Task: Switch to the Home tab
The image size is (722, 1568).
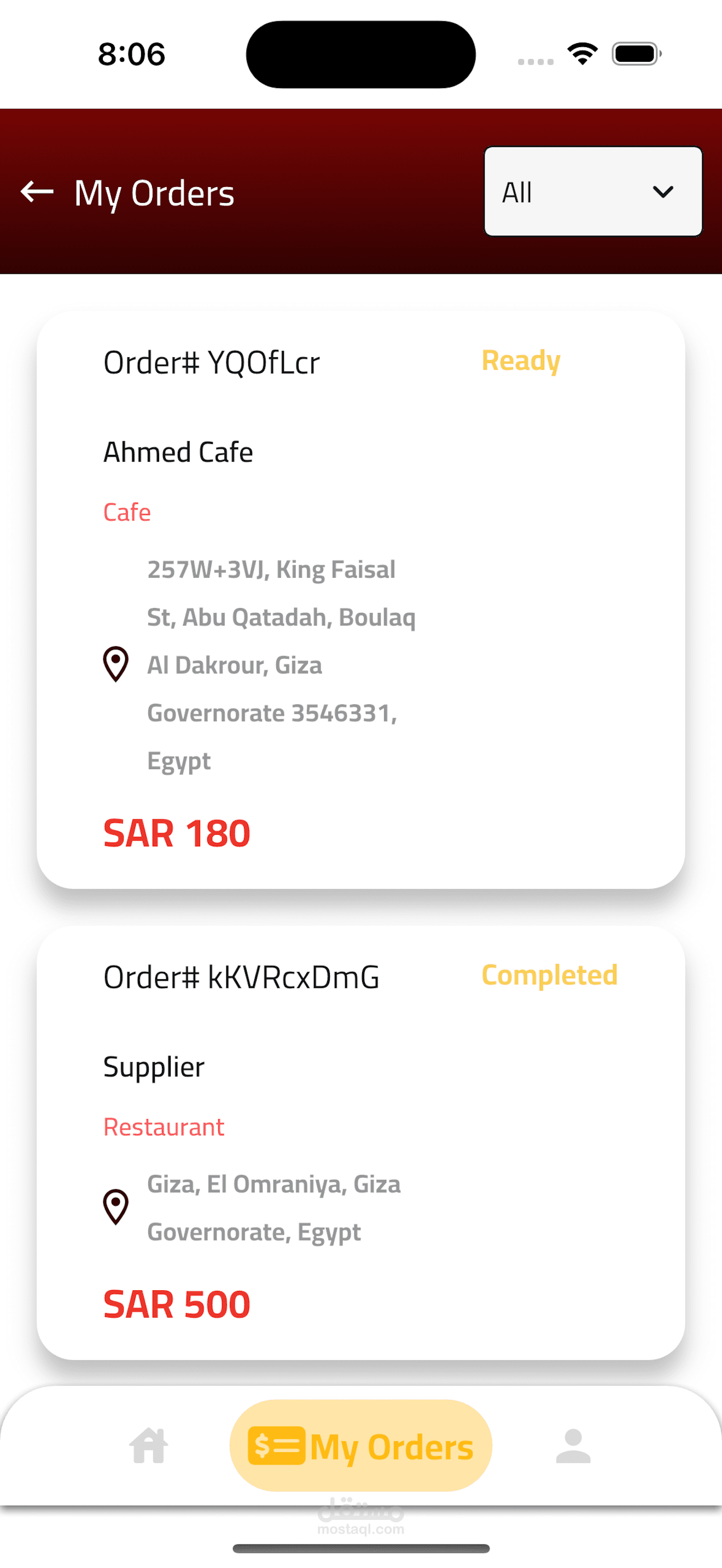Action: point(149,1445)
